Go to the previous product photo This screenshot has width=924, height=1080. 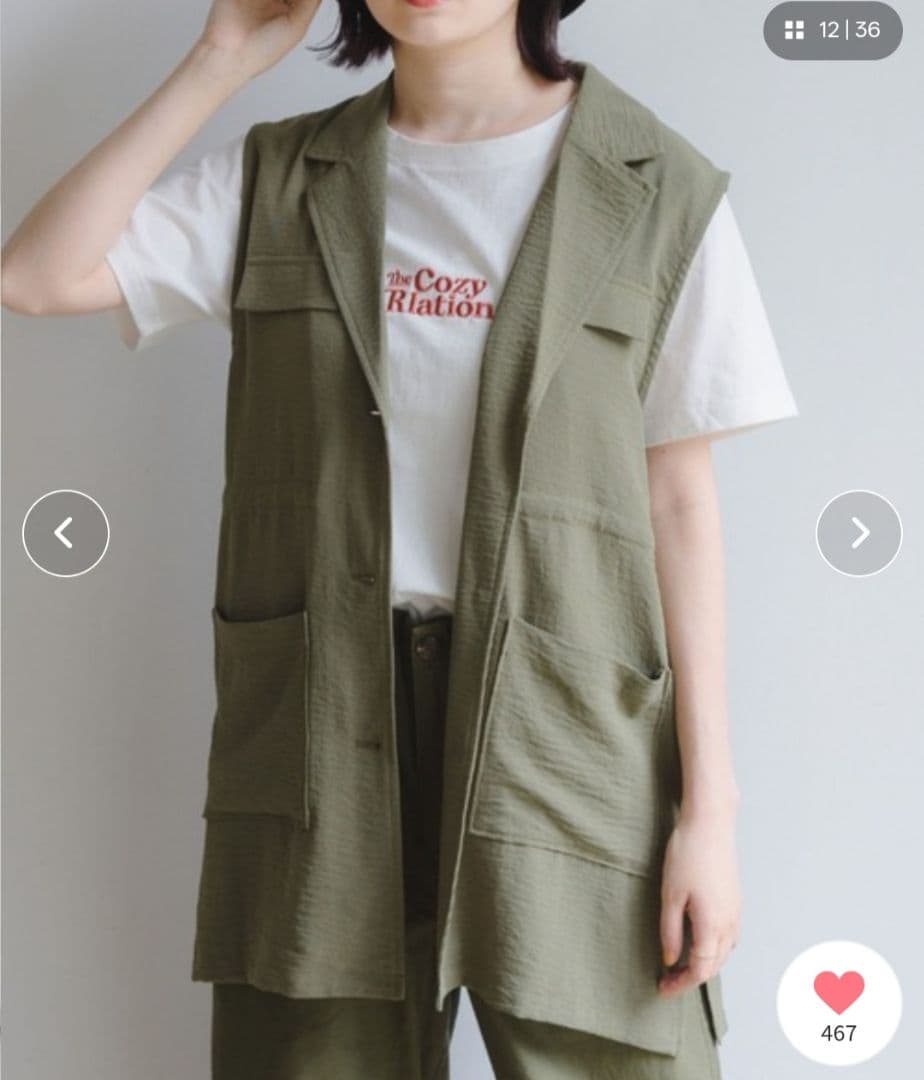[65, 532]
